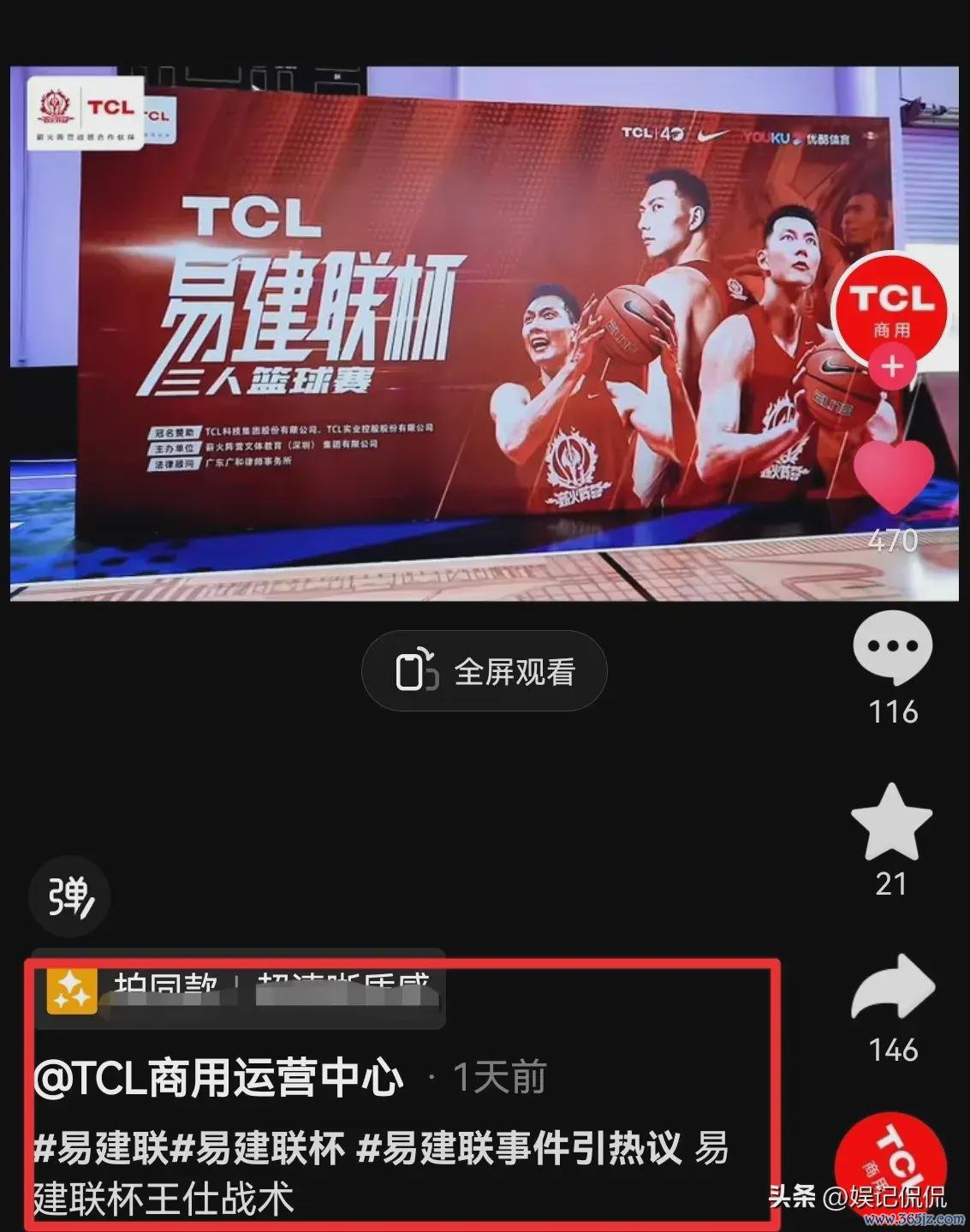The height and width of the screenshot is (1232, 970).
Task: Toggle the 弹 danmaku button
Action: click(x=69, y=896)
